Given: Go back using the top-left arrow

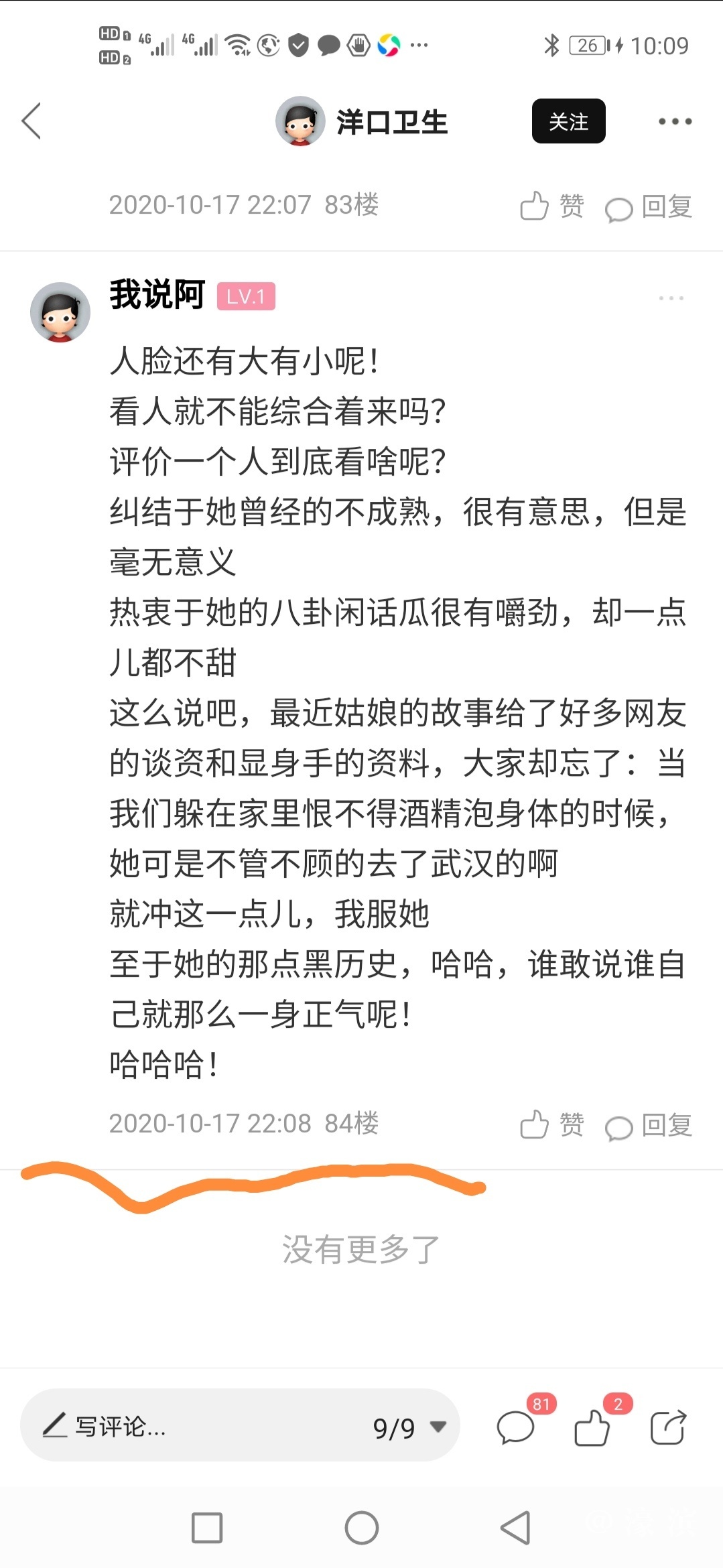Looking at the screenshot, I should coord(31,121).
